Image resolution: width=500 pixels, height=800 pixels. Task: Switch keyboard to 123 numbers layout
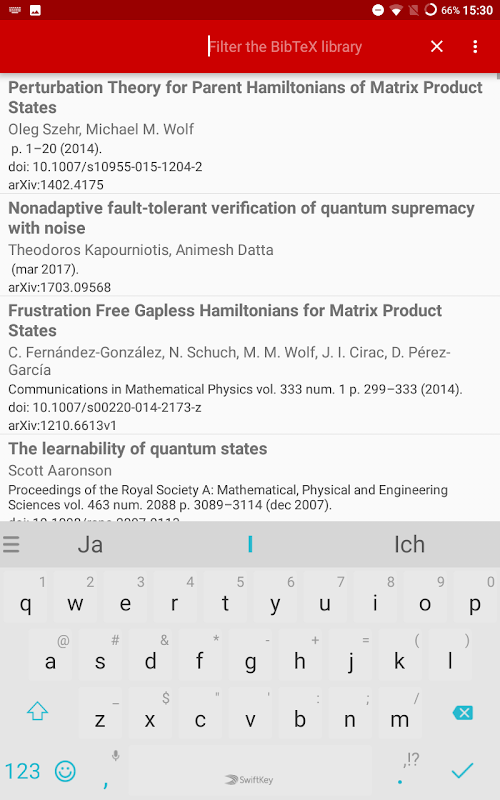click(x=22, y=771)
